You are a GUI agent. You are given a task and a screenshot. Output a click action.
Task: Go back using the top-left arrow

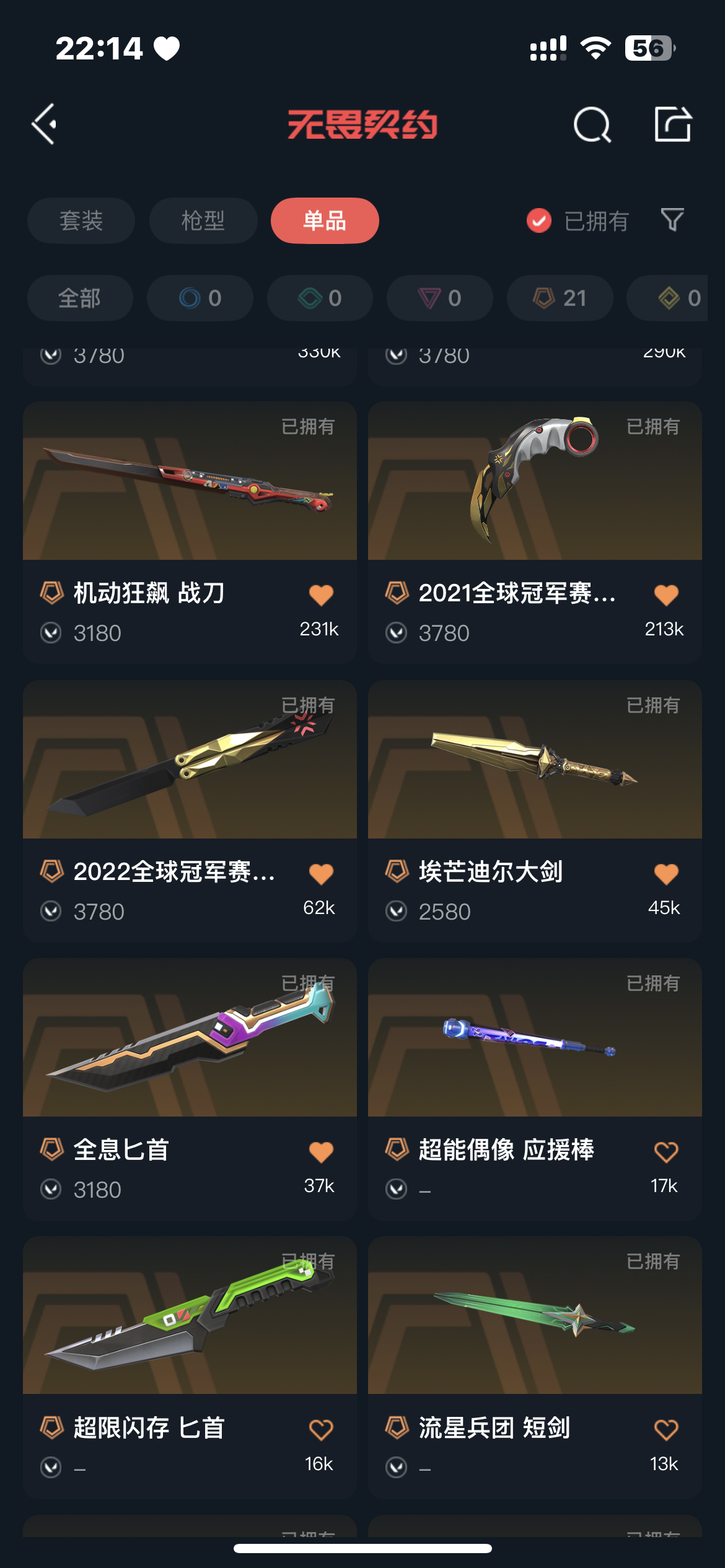pos(45,124)
